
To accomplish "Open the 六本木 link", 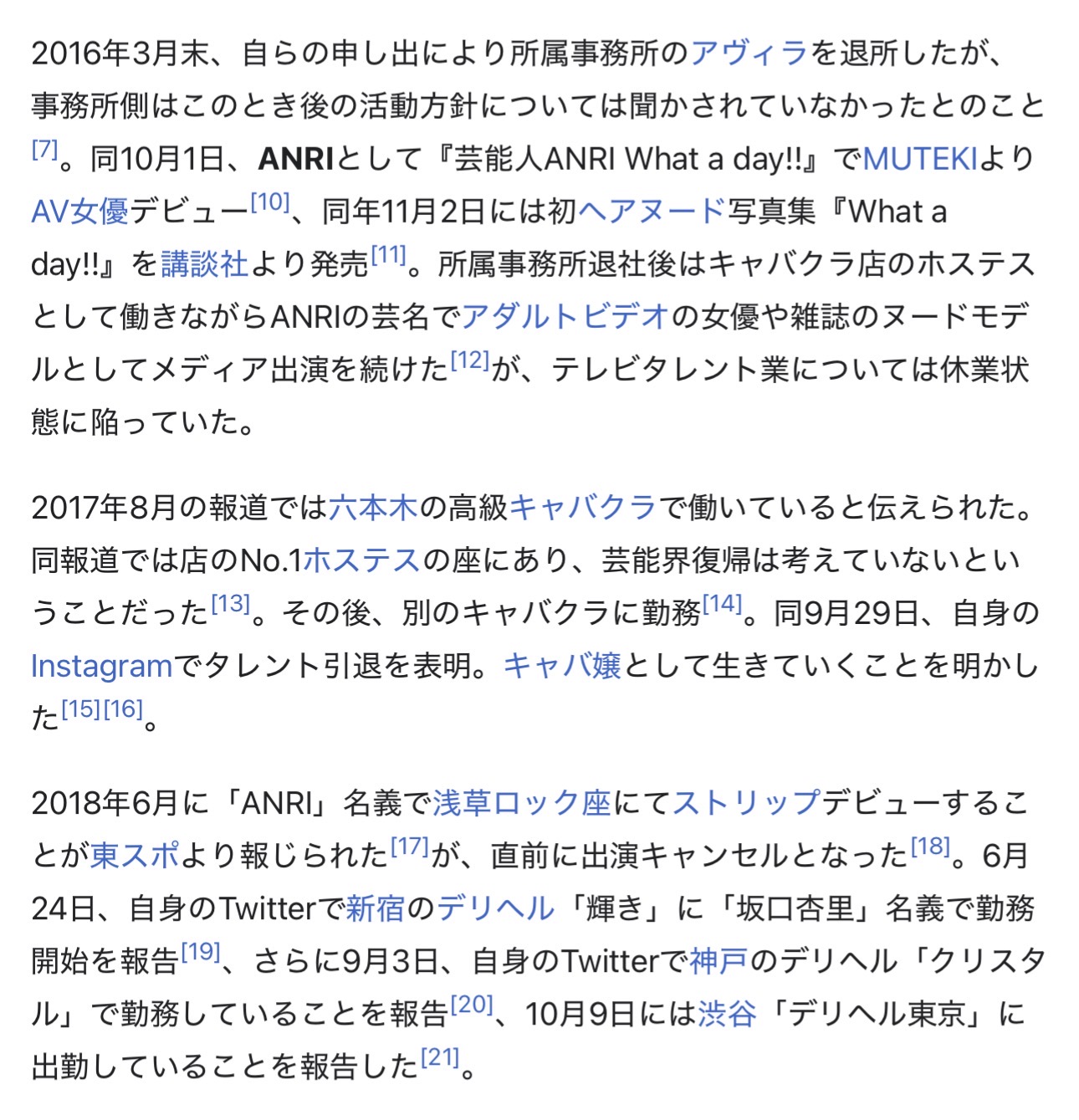I will (x=373, y=508).
